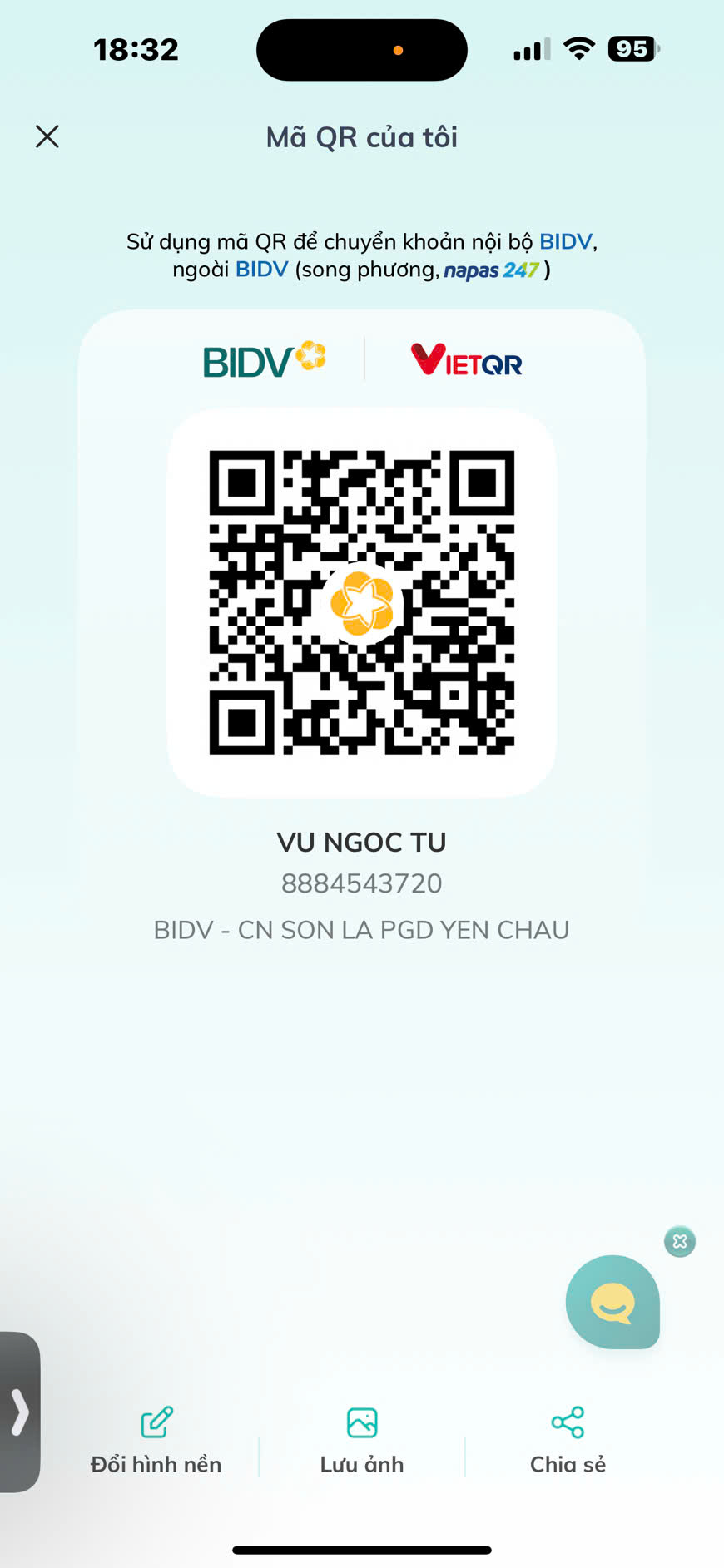This screenshot has width=724, height=1568.
Task: Dismiss the floating chat assistant bubble
Action: (680, 1241)
